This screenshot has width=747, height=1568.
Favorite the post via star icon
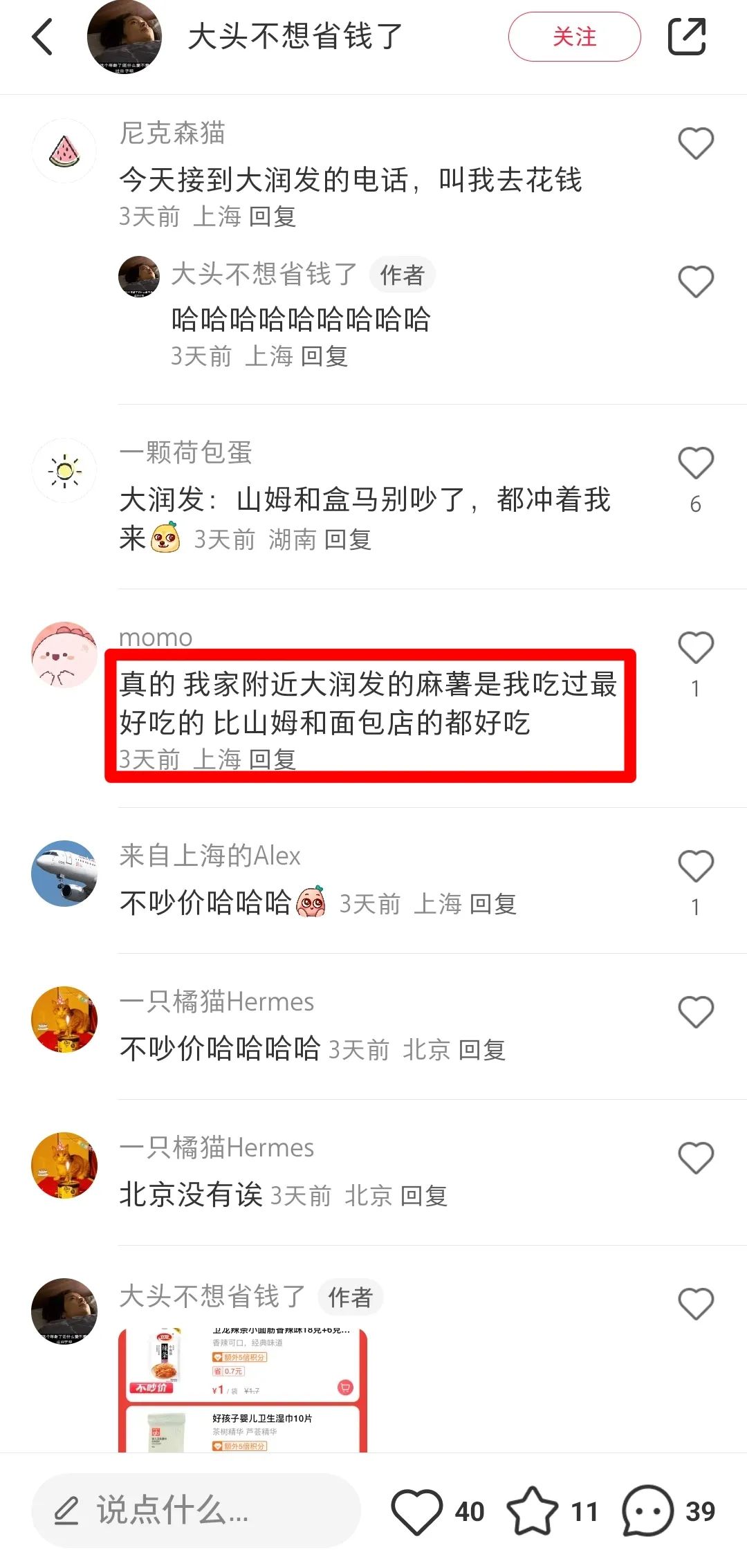pyautogui.click(x=532, y=1511)
